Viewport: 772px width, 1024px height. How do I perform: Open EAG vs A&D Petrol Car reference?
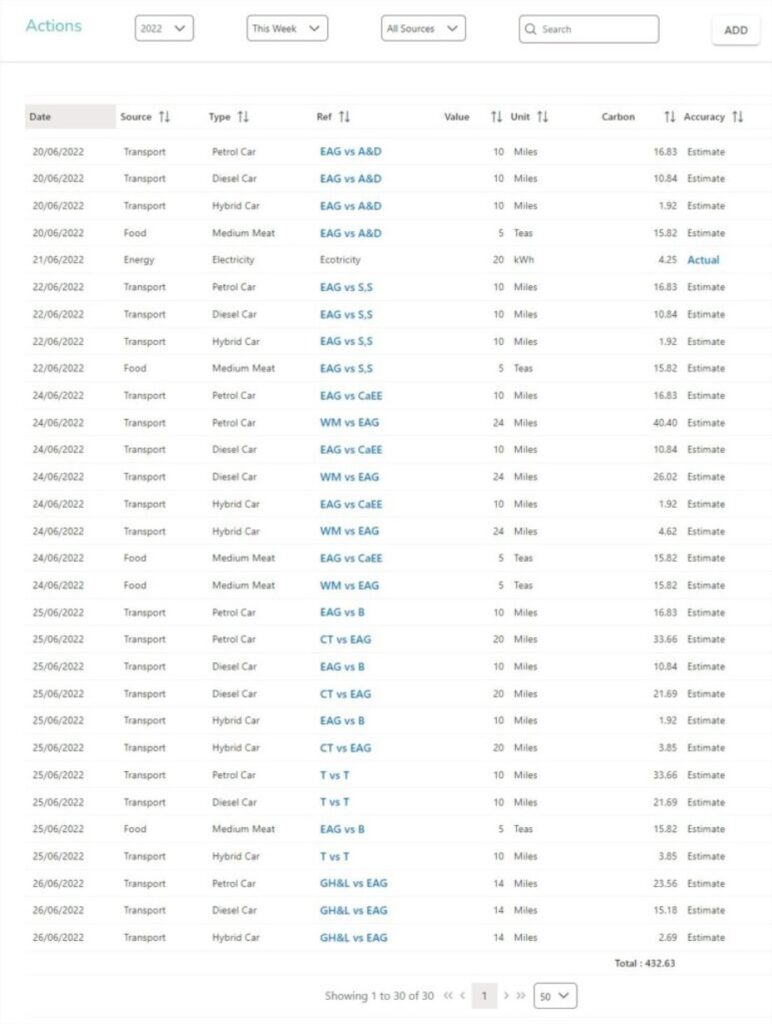(351, 152)
